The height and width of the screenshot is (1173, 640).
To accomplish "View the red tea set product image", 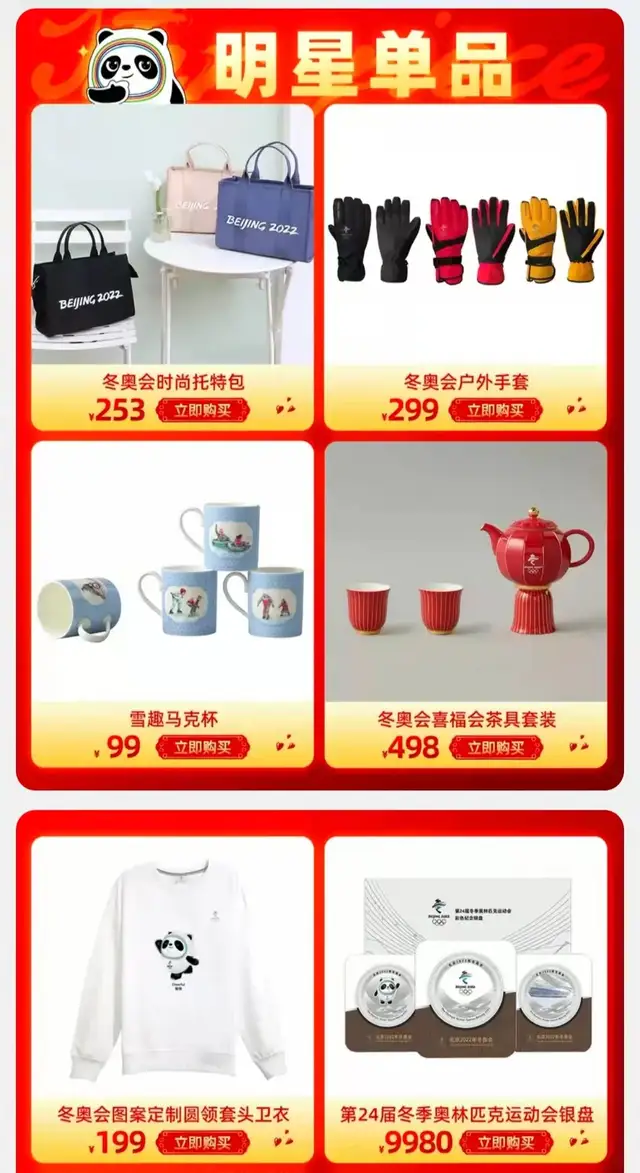I will pos(465,572).
